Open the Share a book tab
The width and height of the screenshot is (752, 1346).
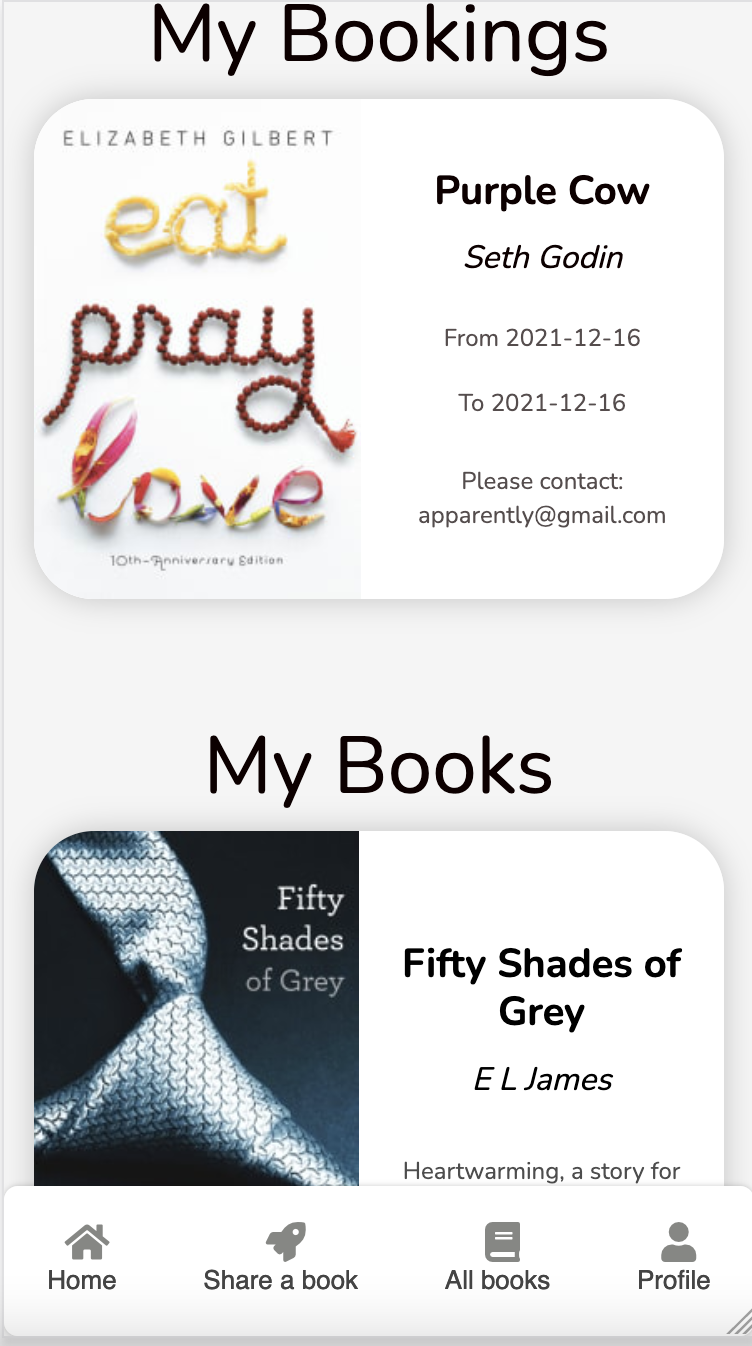tap(281, 1258)
